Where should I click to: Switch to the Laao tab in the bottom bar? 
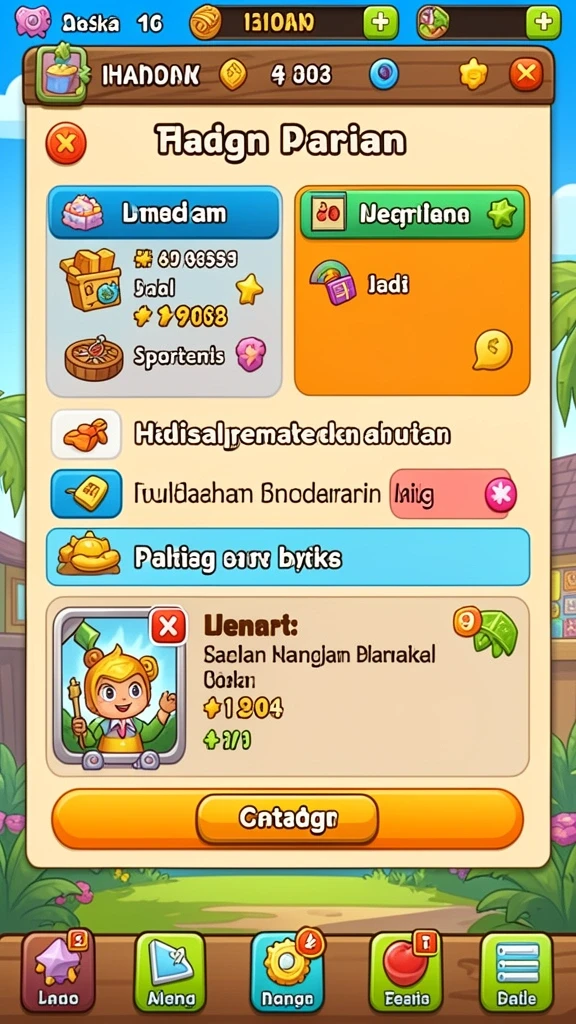pos(57,972)
